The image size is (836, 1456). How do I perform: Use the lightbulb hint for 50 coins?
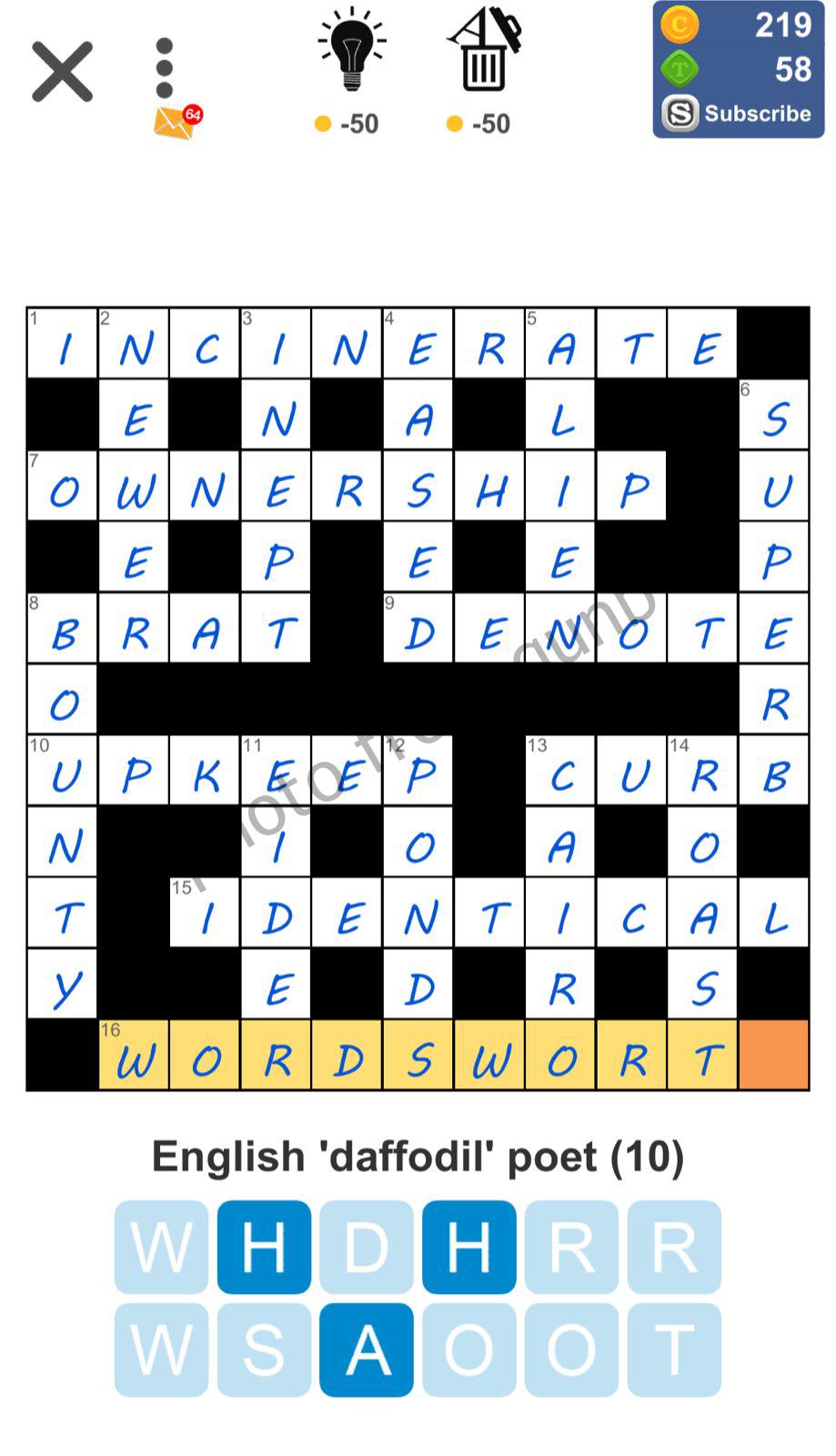pyautogui.click(x=351, y=53)
